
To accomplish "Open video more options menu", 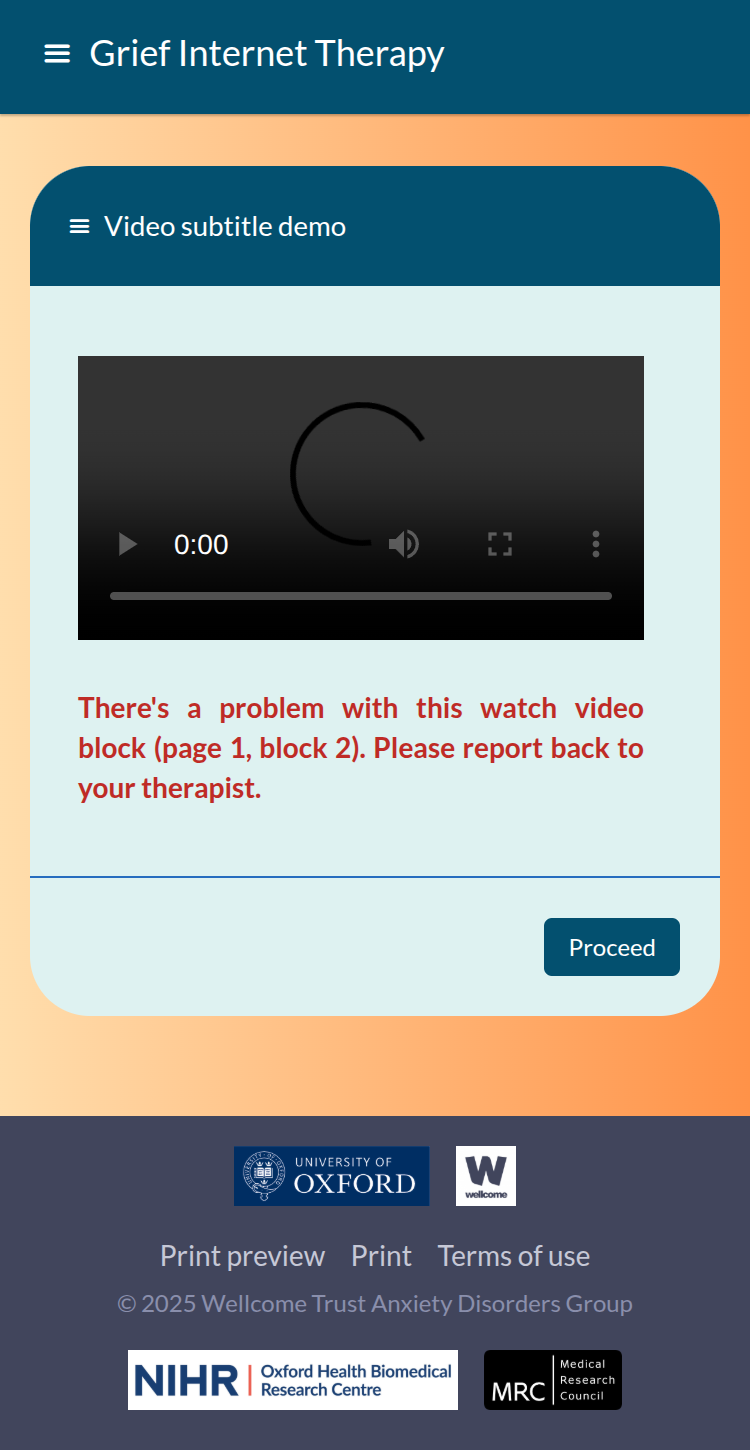I will [595, 544].
